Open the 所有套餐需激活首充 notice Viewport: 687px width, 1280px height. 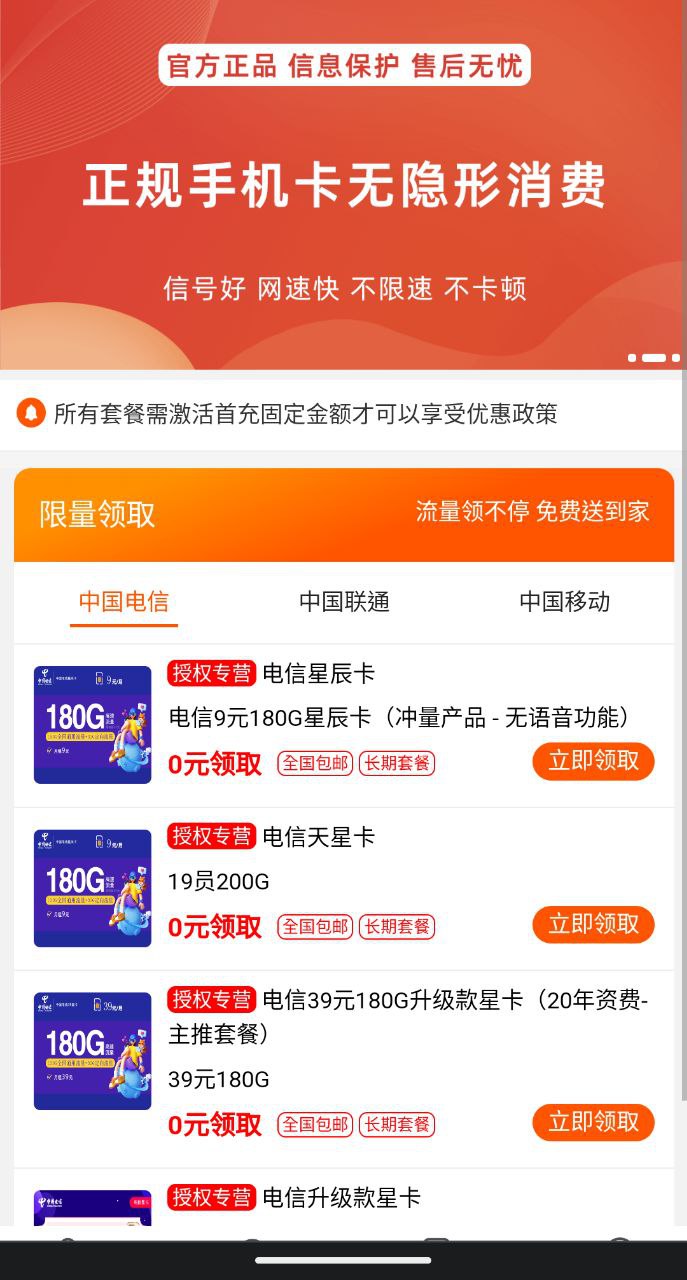pyautogui.click(x=305, y=413)
